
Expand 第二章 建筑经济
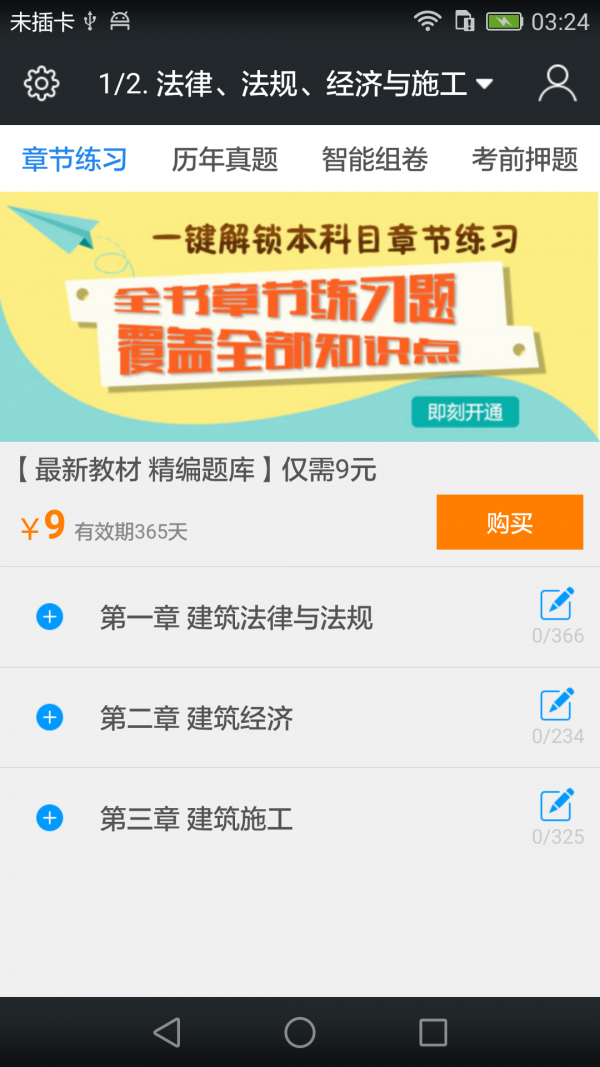click(49, 717)
